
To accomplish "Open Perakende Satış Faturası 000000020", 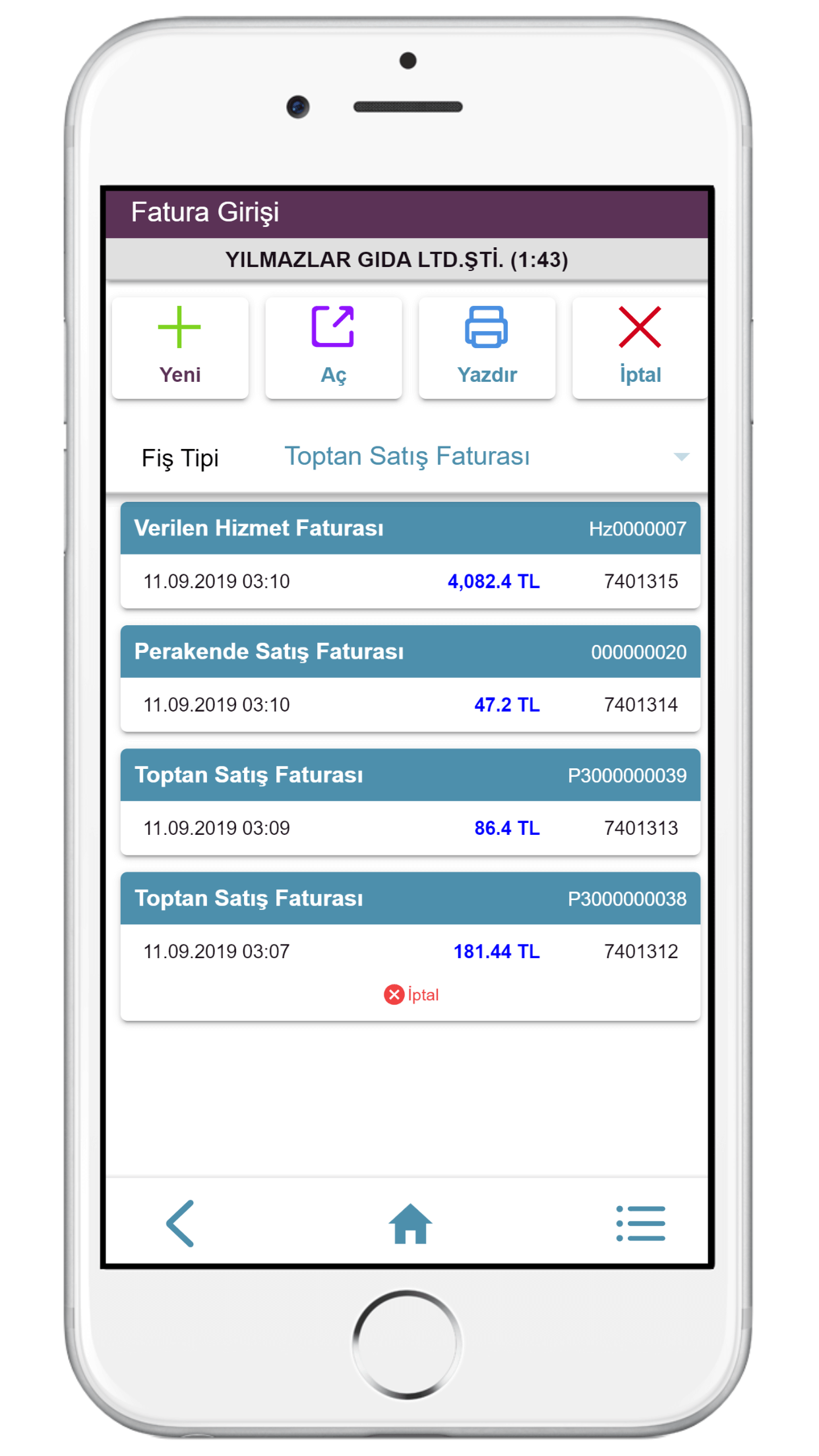I will [x=410, y=679].
